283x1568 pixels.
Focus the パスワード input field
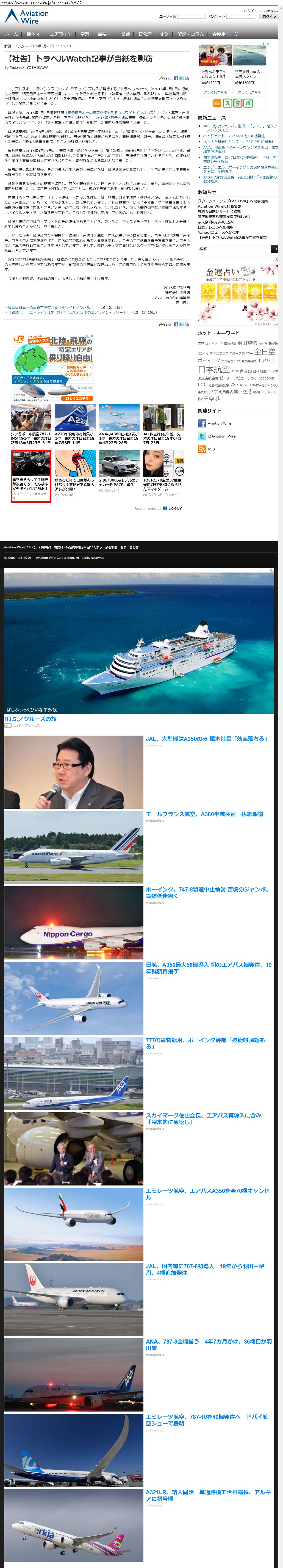[x=240, y=16]
